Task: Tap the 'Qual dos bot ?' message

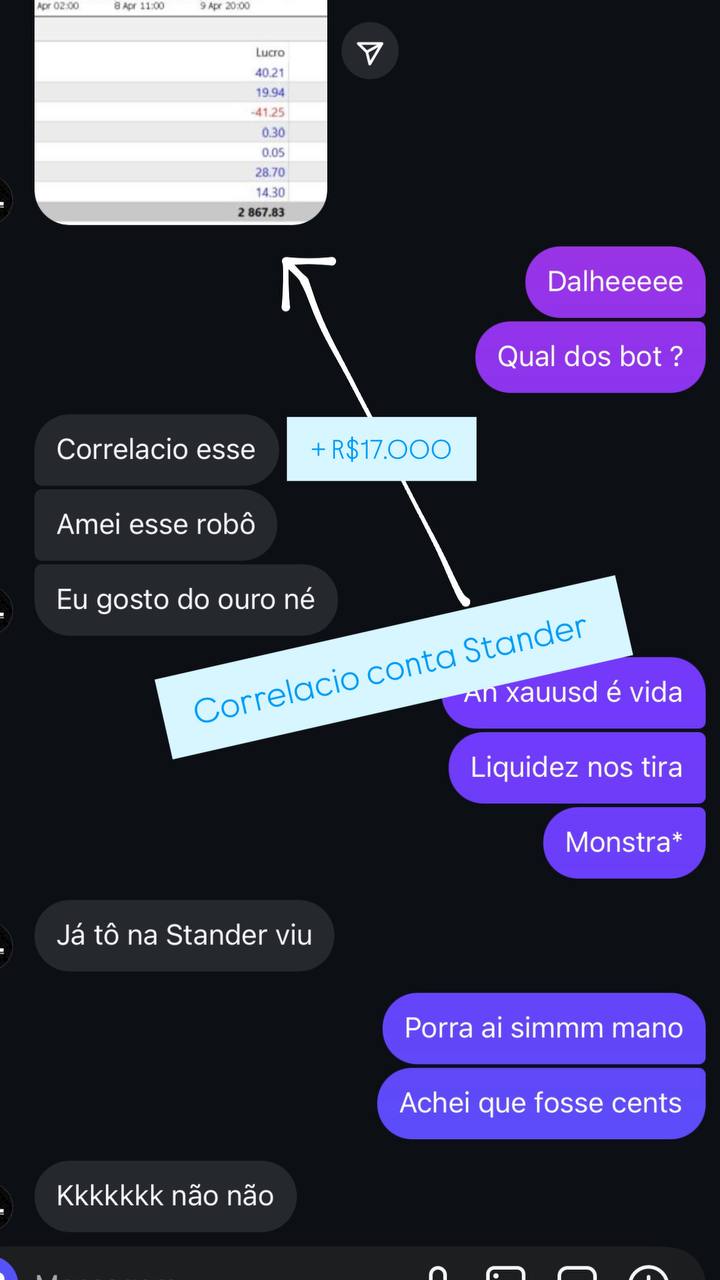Action: point(590,356)
